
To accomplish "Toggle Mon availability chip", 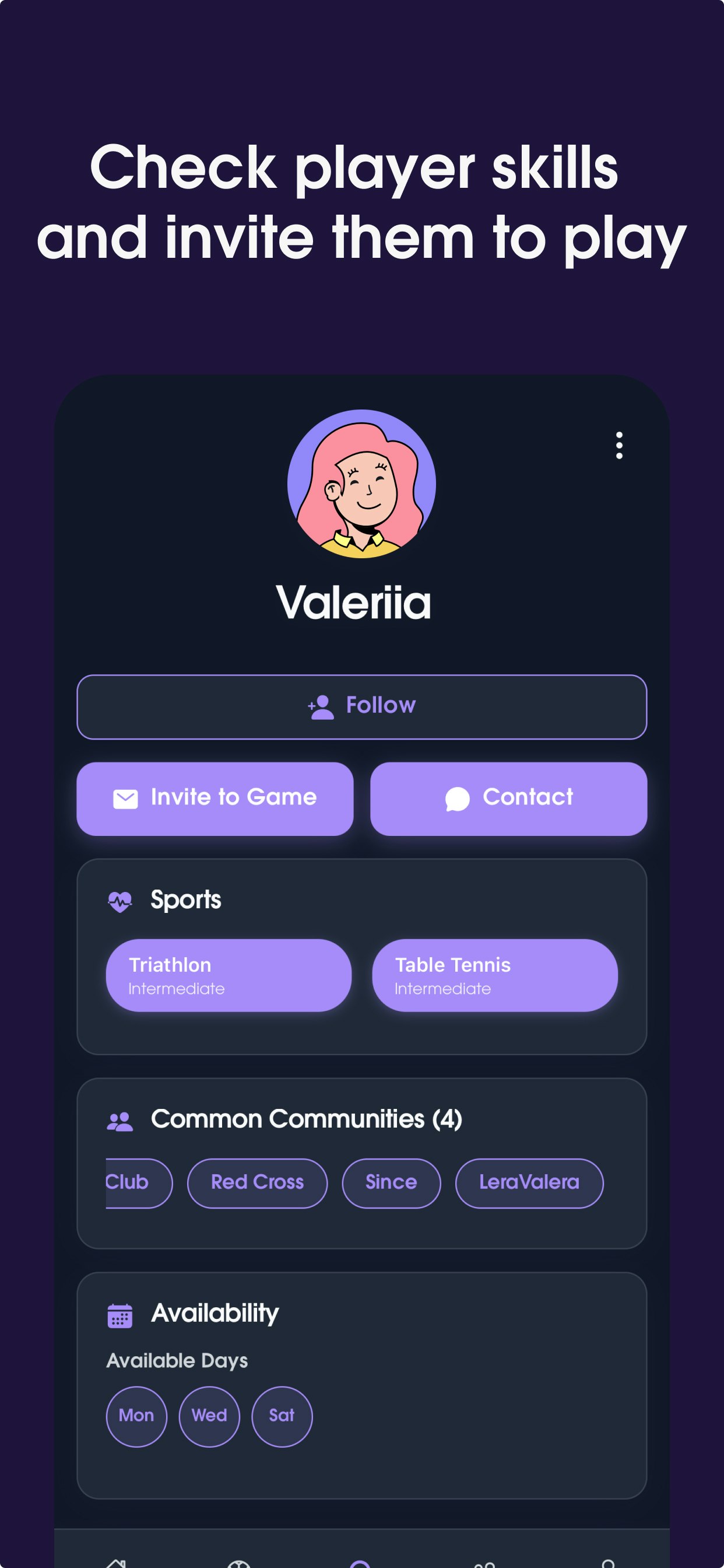I will pos(136,1416).
